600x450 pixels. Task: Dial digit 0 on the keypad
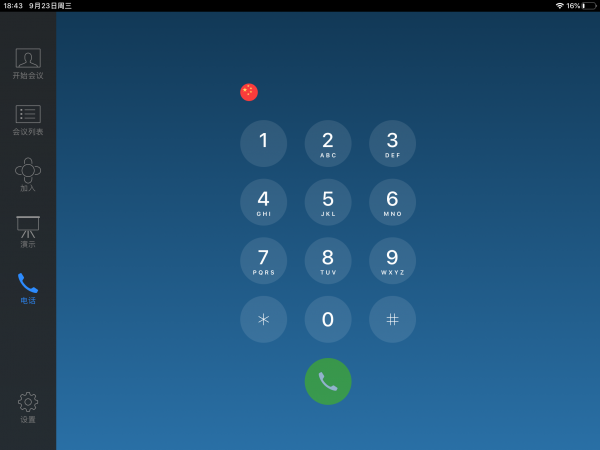(328, 319)
